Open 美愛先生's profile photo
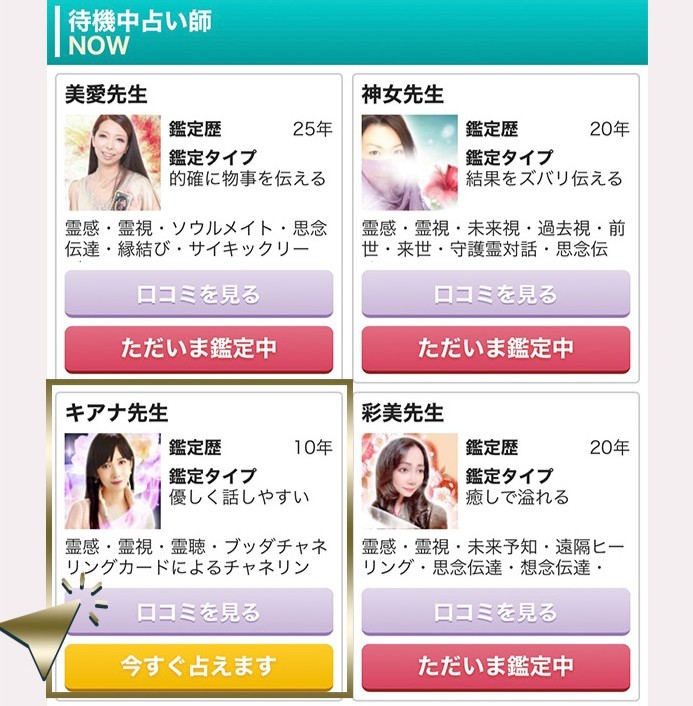This screenshot has width=693, height=706. (112, 162)
